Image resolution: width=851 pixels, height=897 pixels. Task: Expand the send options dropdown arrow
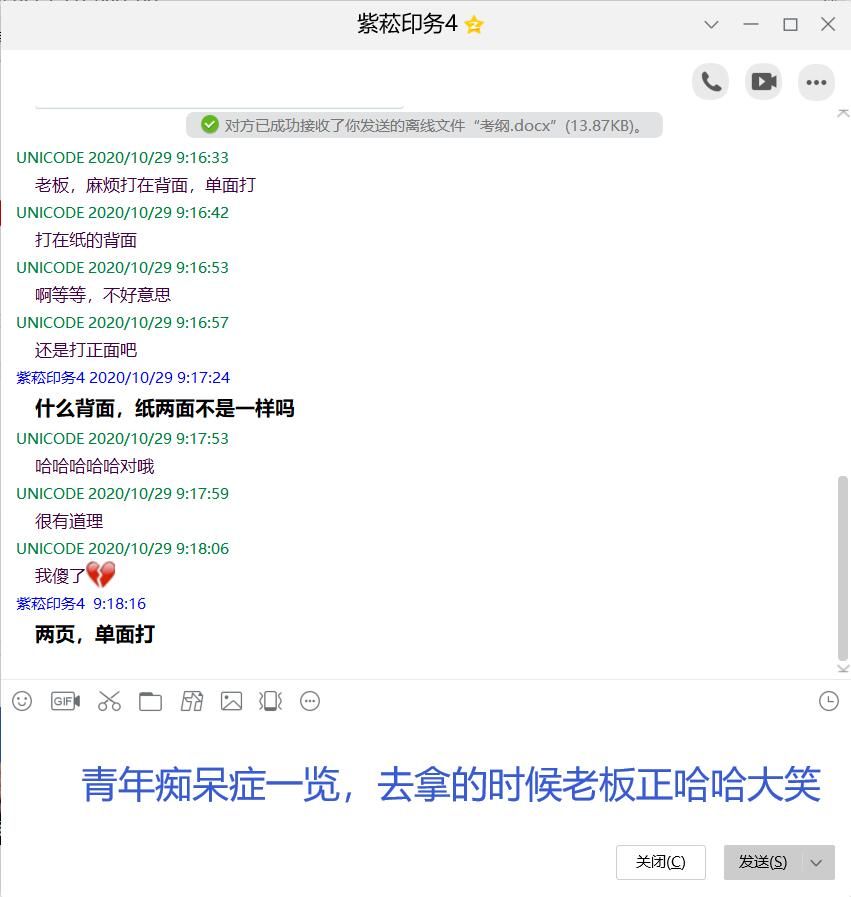coord(817,862)
